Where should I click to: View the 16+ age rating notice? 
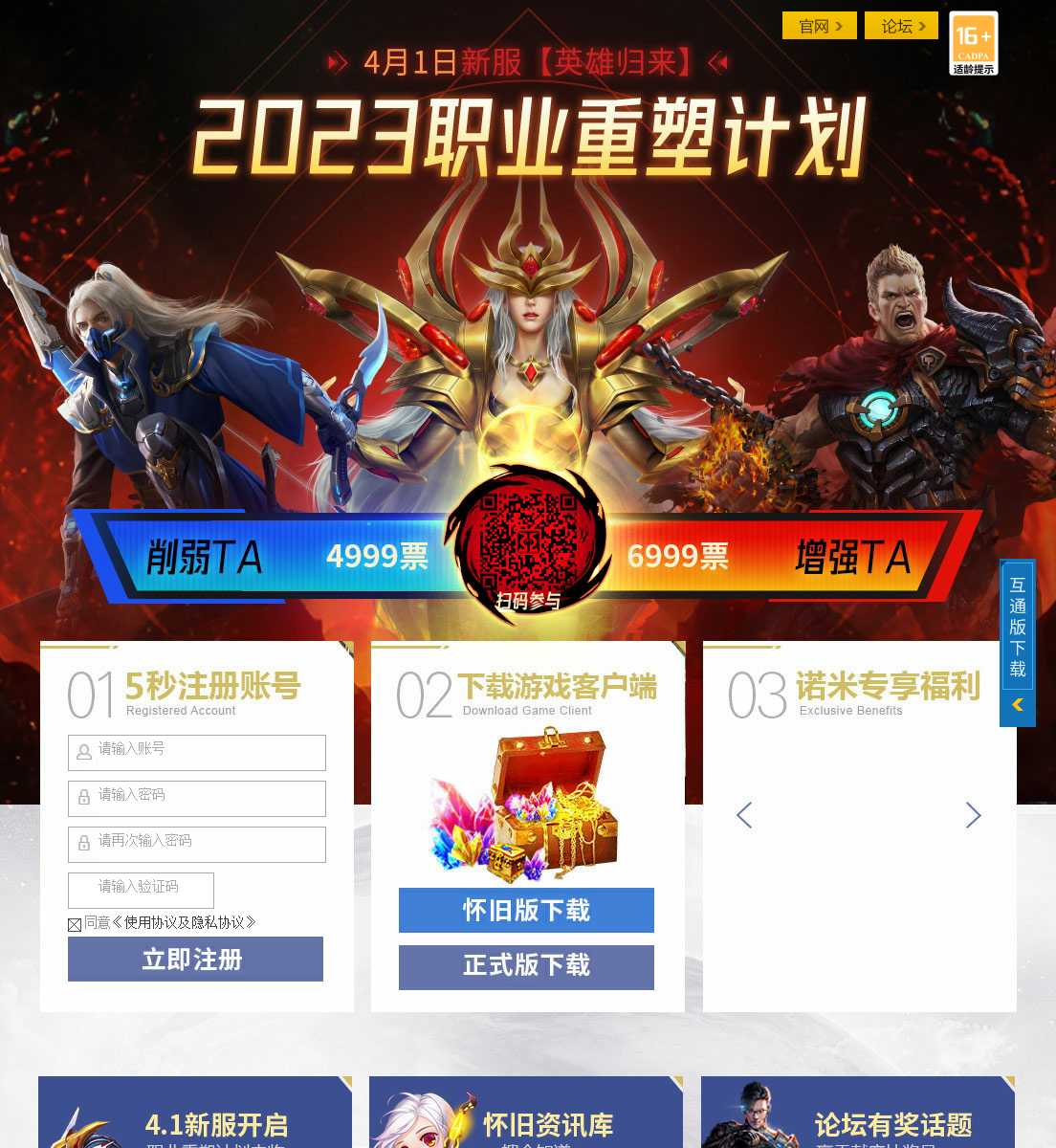974,43
